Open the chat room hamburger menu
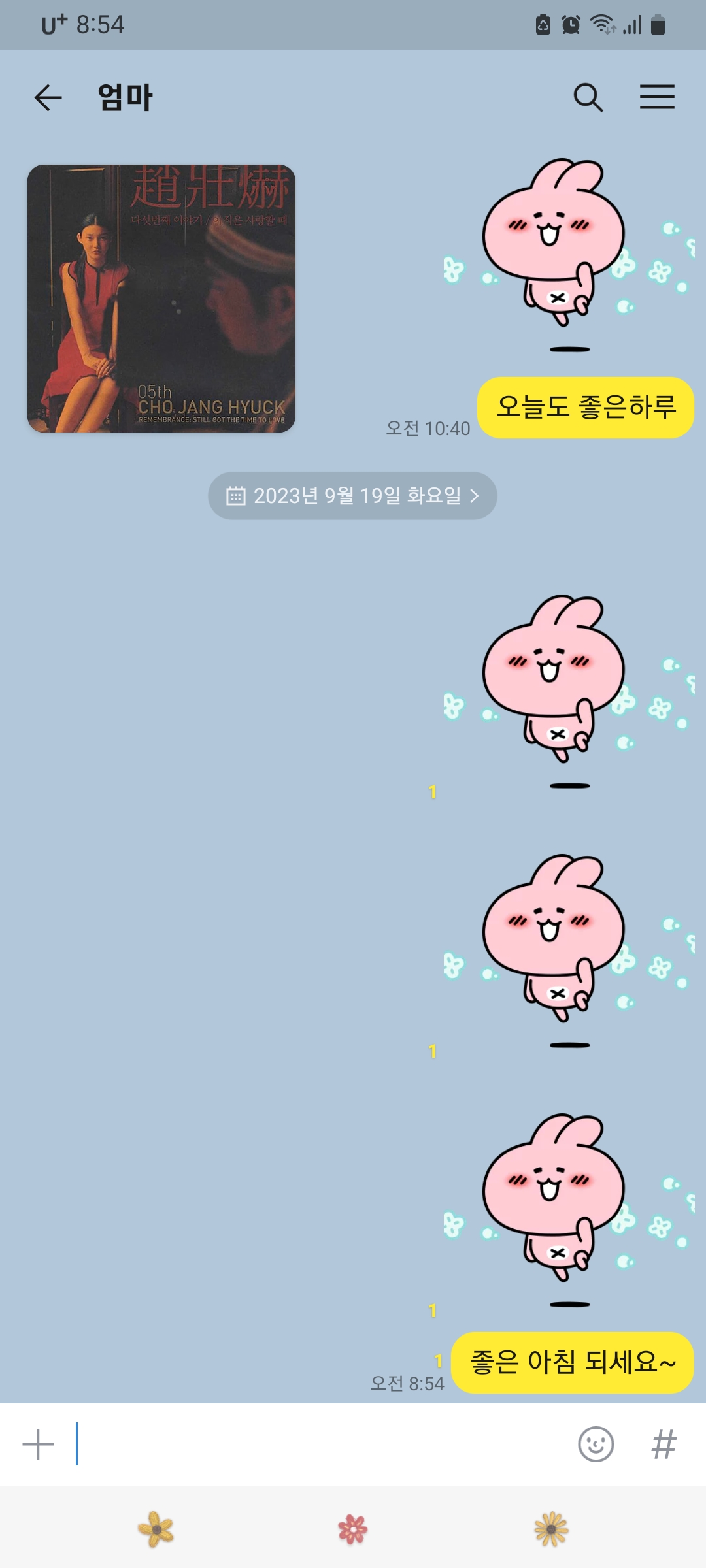 click(x=657, y=97)
